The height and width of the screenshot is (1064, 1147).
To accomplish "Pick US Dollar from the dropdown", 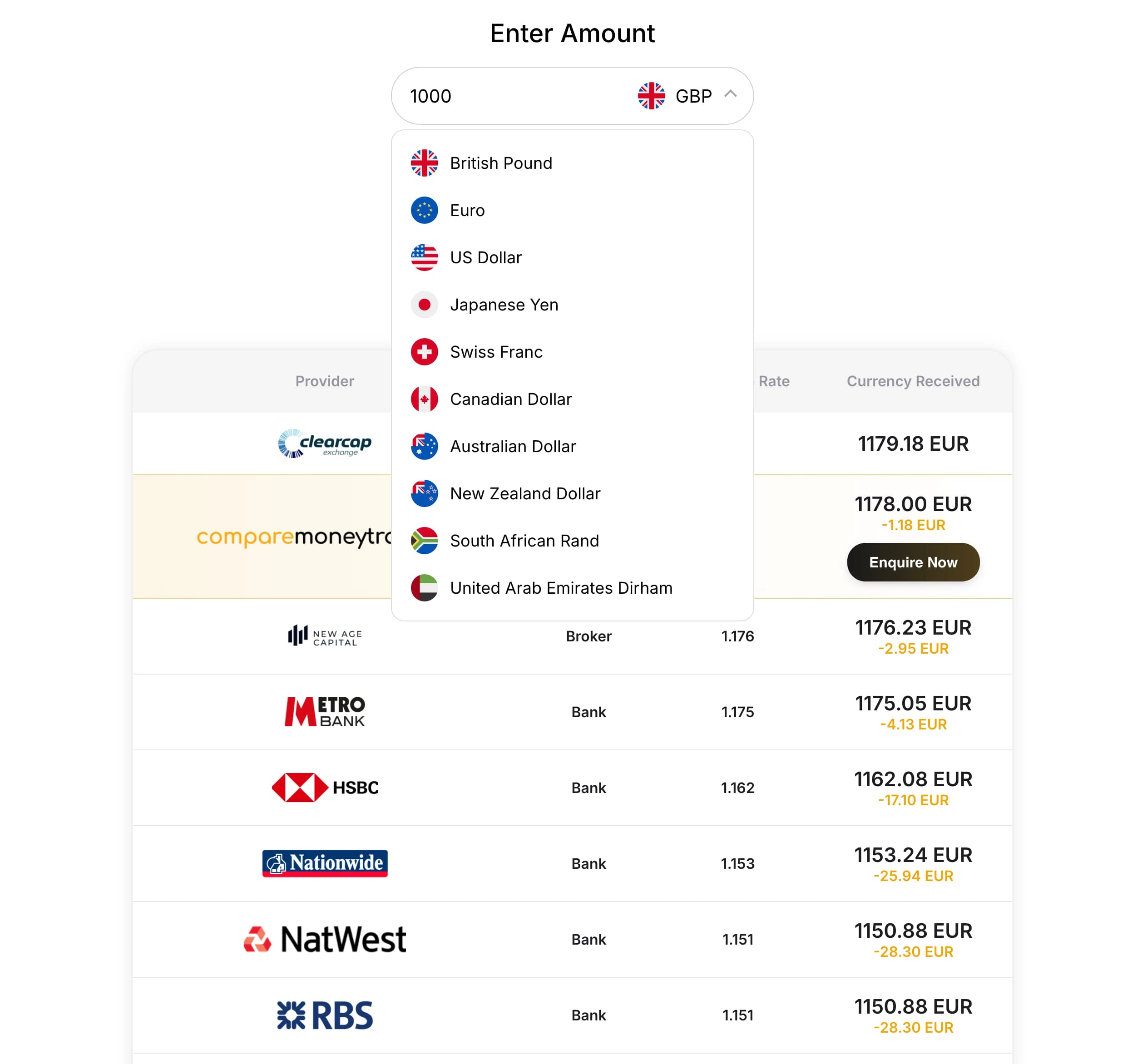I will click(x=485, y=258).
